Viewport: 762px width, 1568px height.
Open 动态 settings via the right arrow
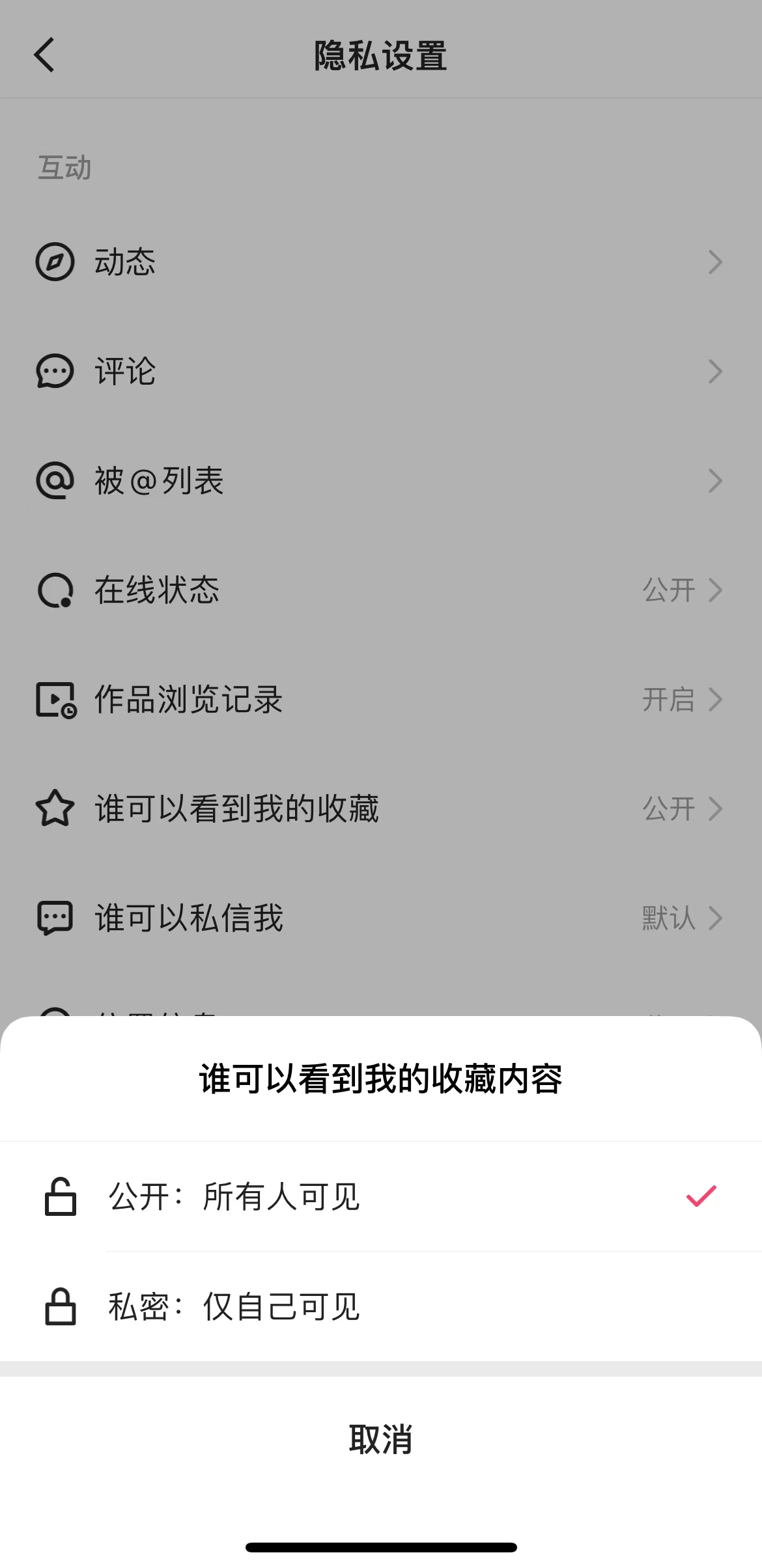pyautogui.click(x=715, y=262)
